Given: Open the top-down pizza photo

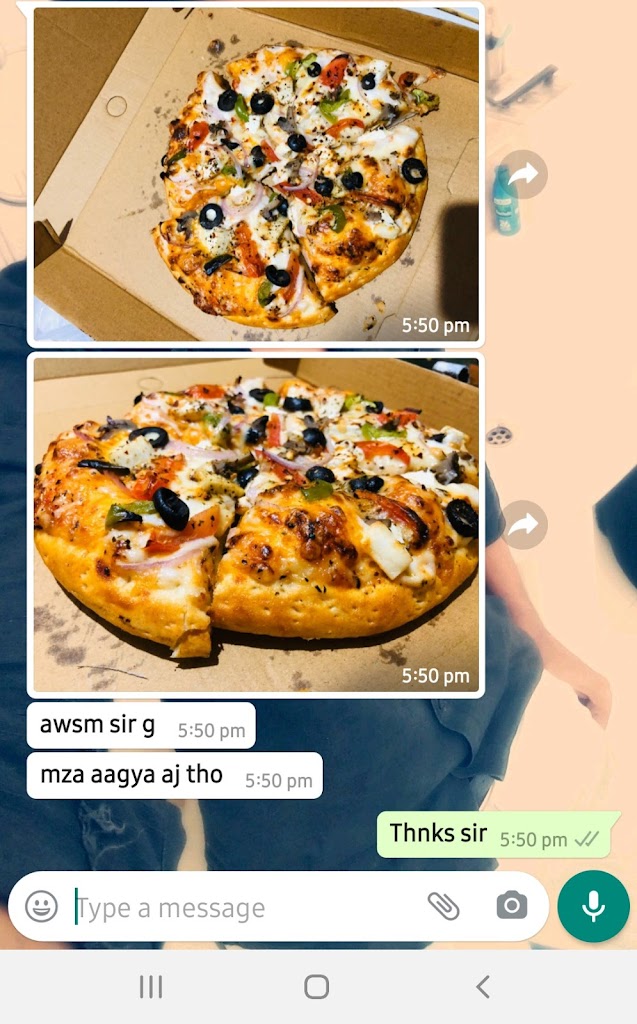Looking at the screenshot, I should (x=256, y=175).
